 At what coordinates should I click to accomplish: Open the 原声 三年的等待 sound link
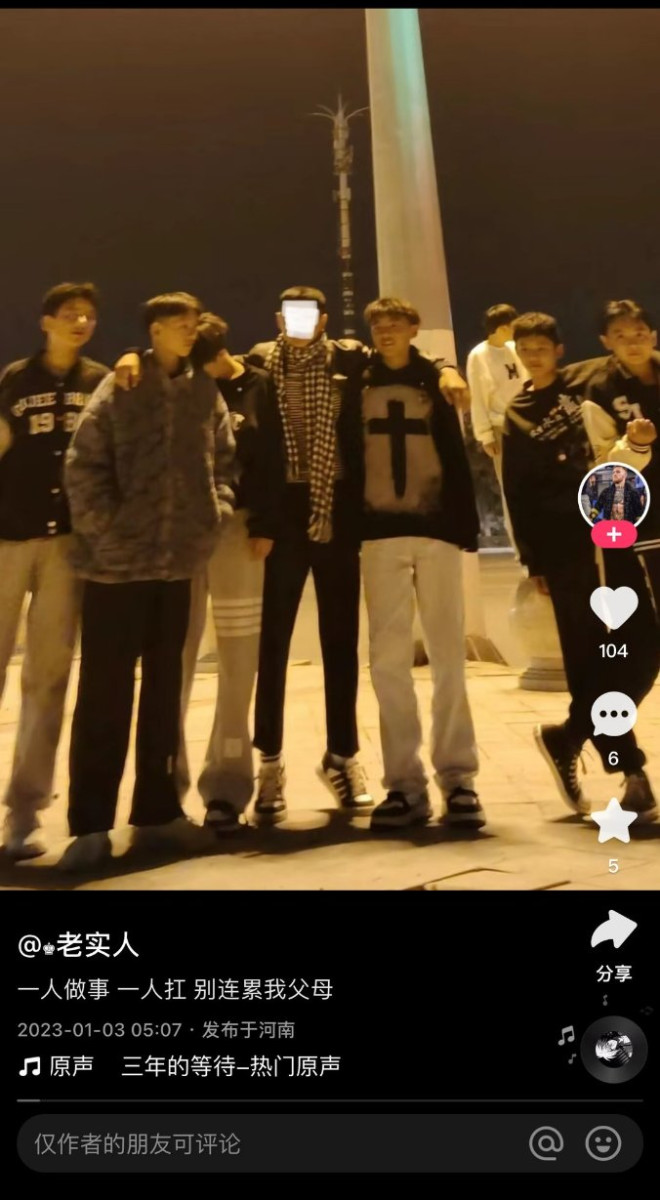point(180,1066)
